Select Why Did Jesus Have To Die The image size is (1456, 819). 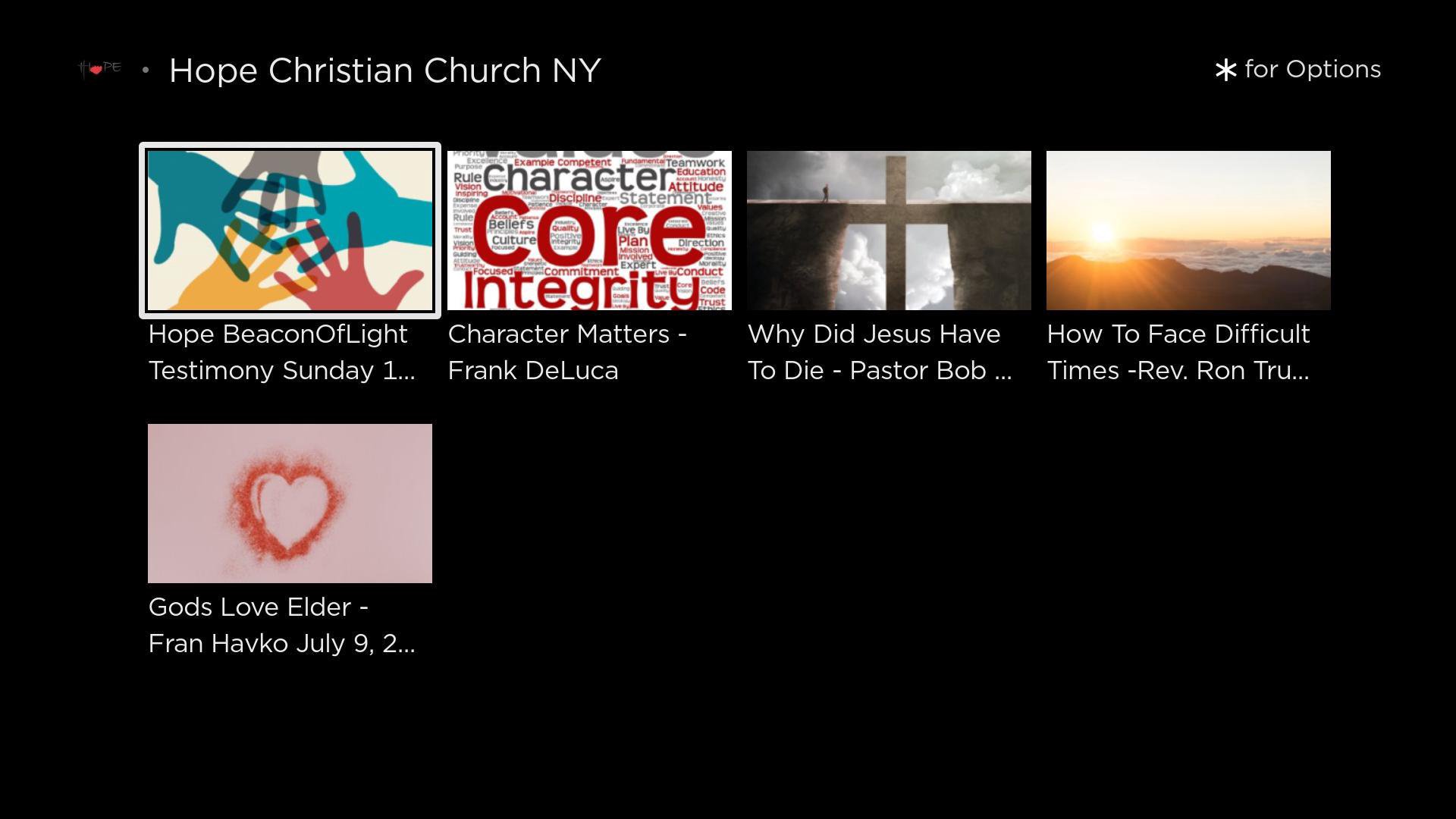[x=889, y=231]
